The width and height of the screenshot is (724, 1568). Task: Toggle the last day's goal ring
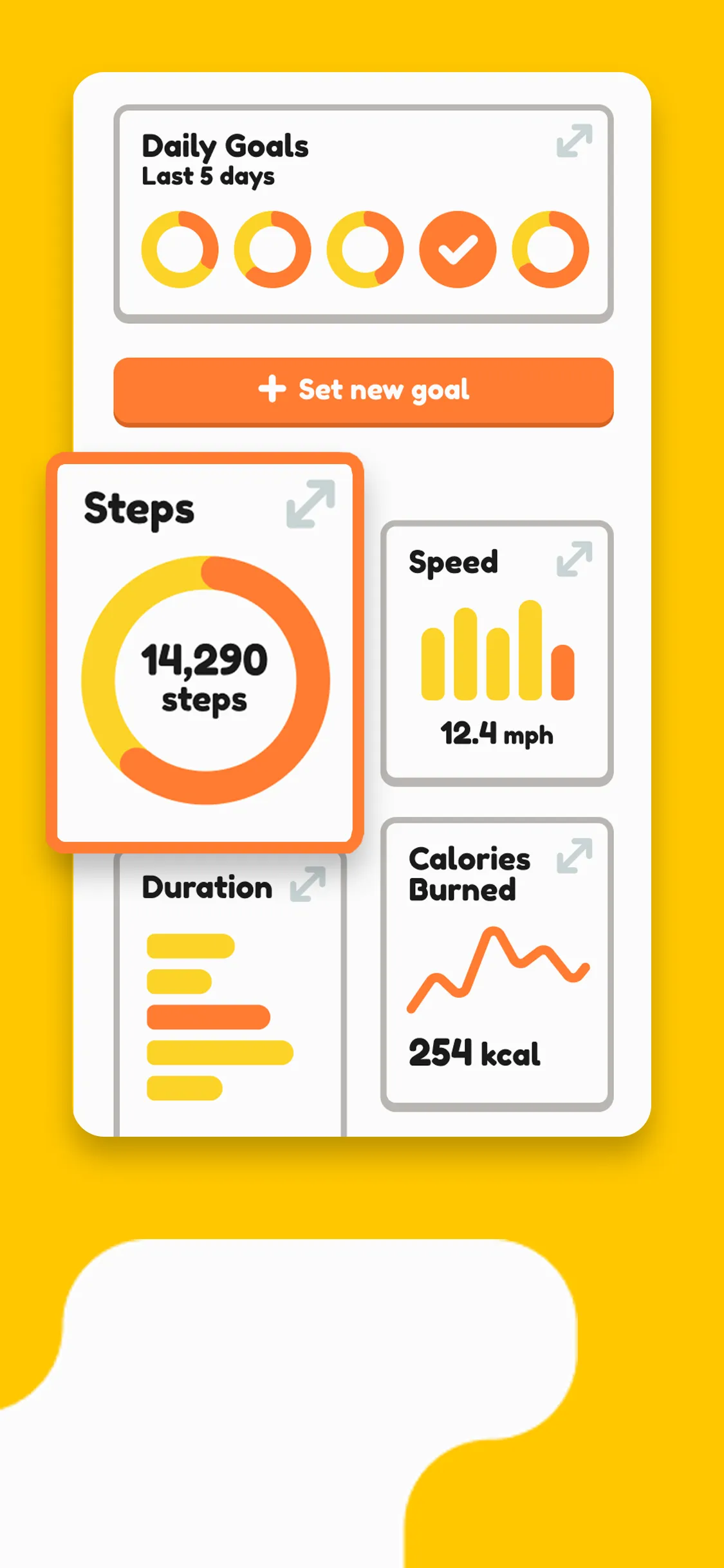pos(552,248)
